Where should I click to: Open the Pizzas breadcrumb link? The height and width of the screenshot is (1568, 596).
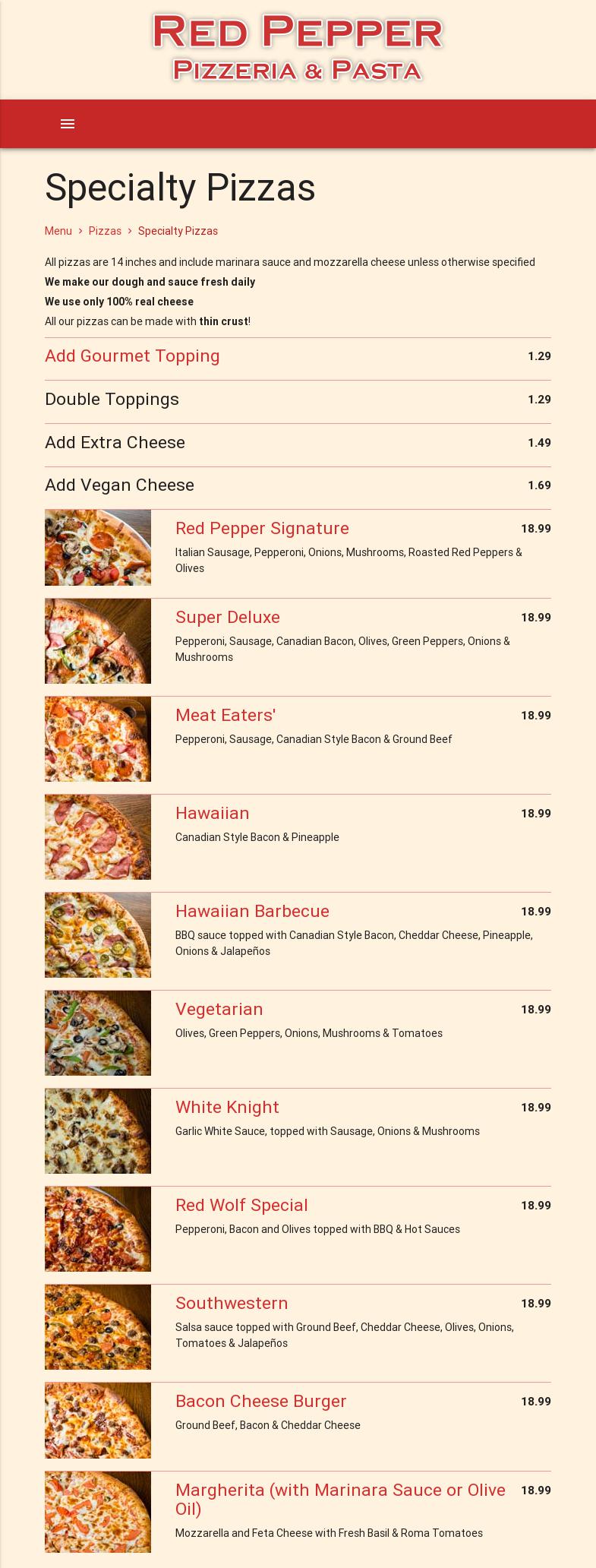click(105, 231)
